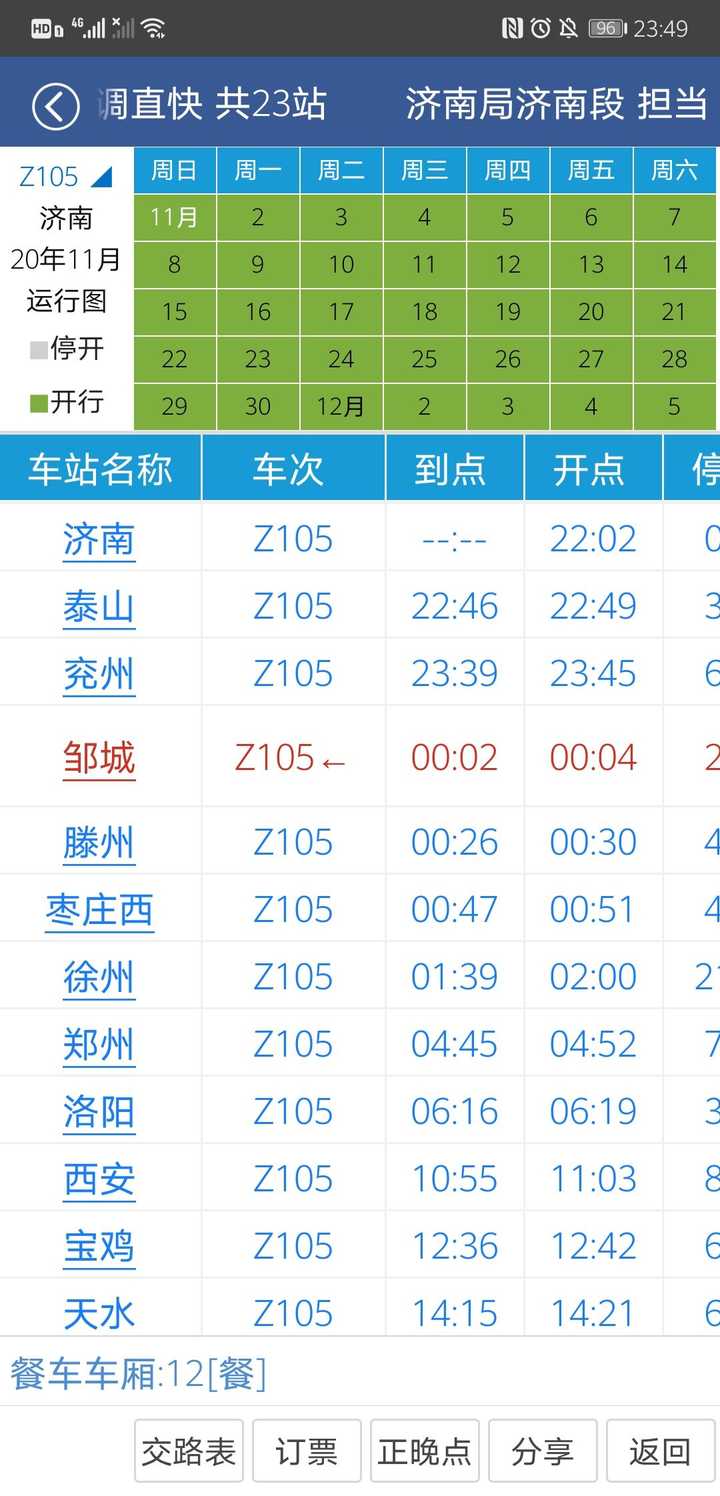Tap the 订票 ticket booking option
The width and height of the screenshot is (720, 1496).
tap(306, 1451)
